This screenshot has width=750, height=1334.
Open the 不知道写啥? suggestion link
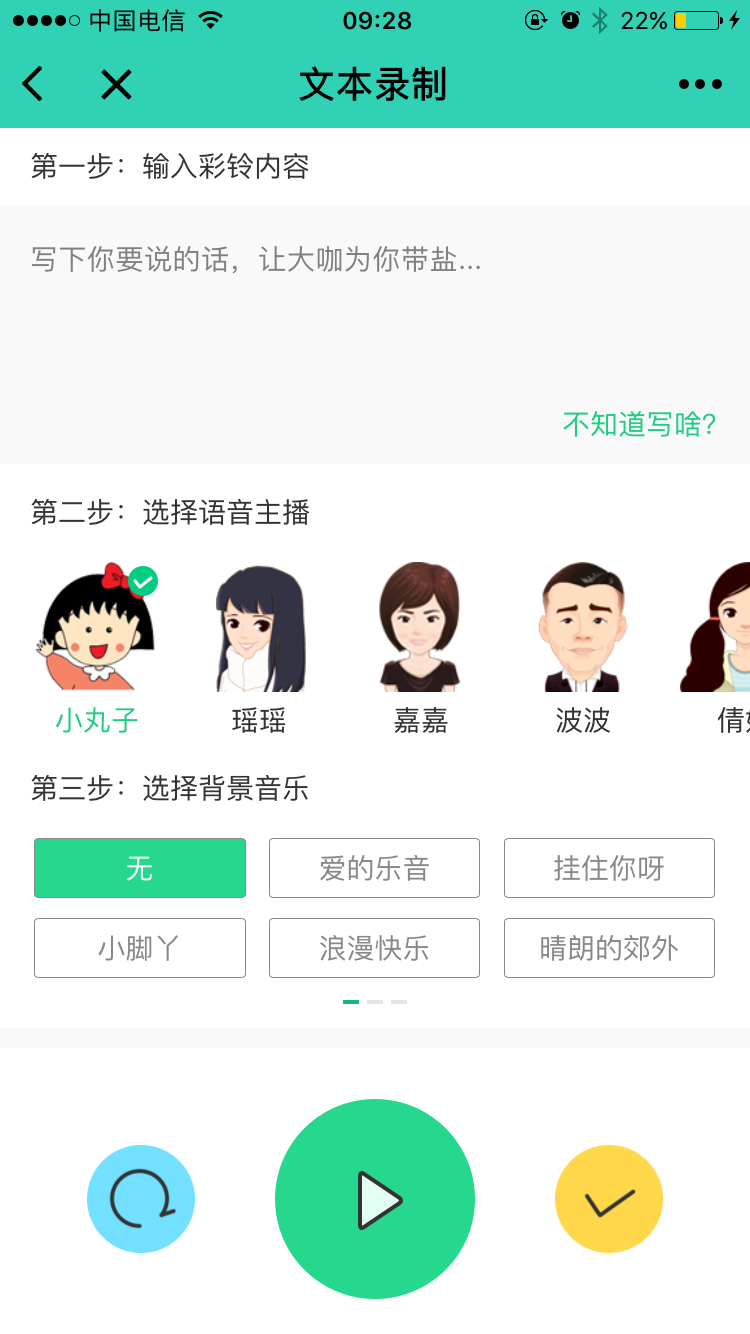coord(639,425)
